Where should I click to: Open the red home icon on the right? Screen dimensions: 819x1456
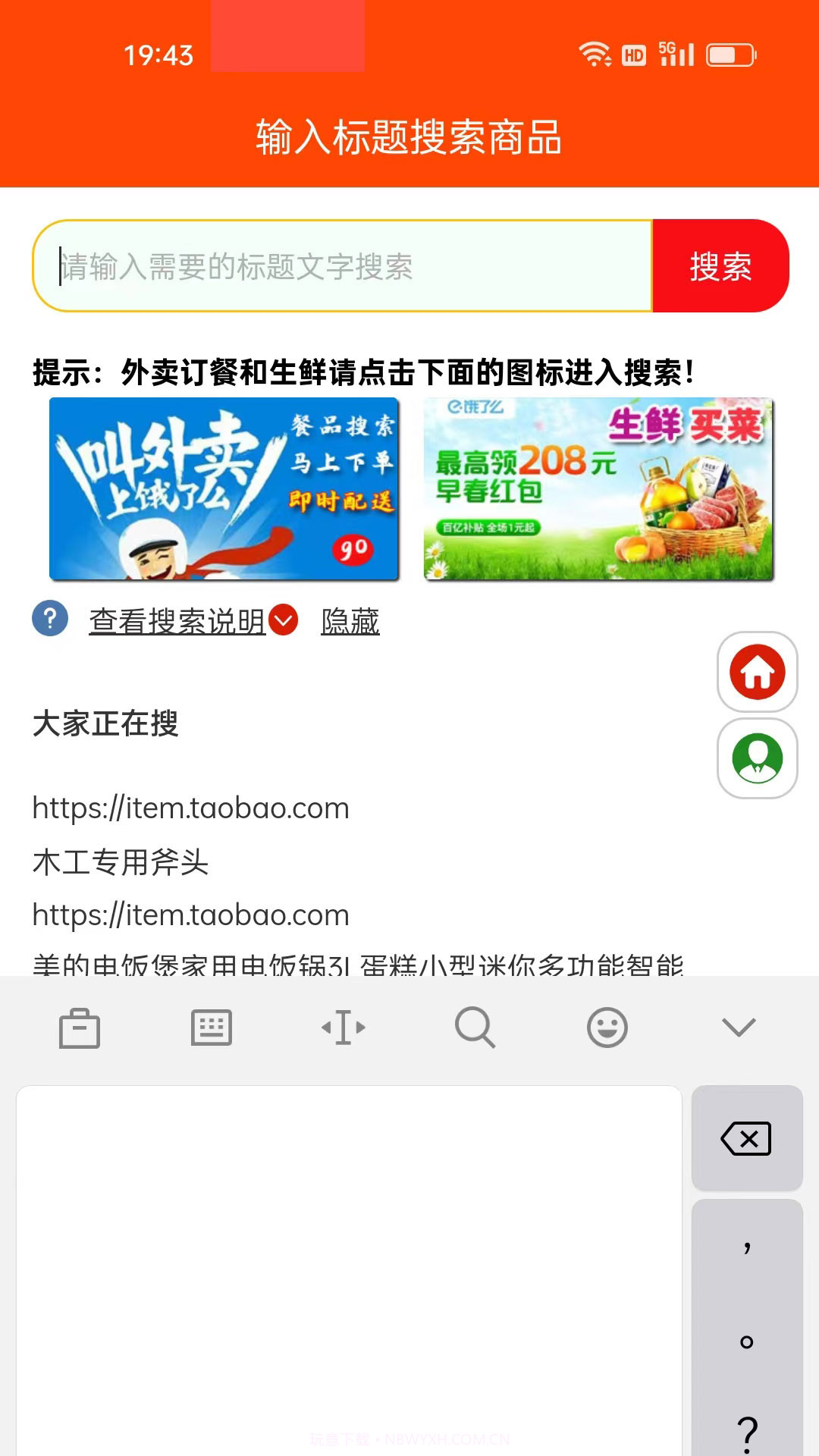758,673
